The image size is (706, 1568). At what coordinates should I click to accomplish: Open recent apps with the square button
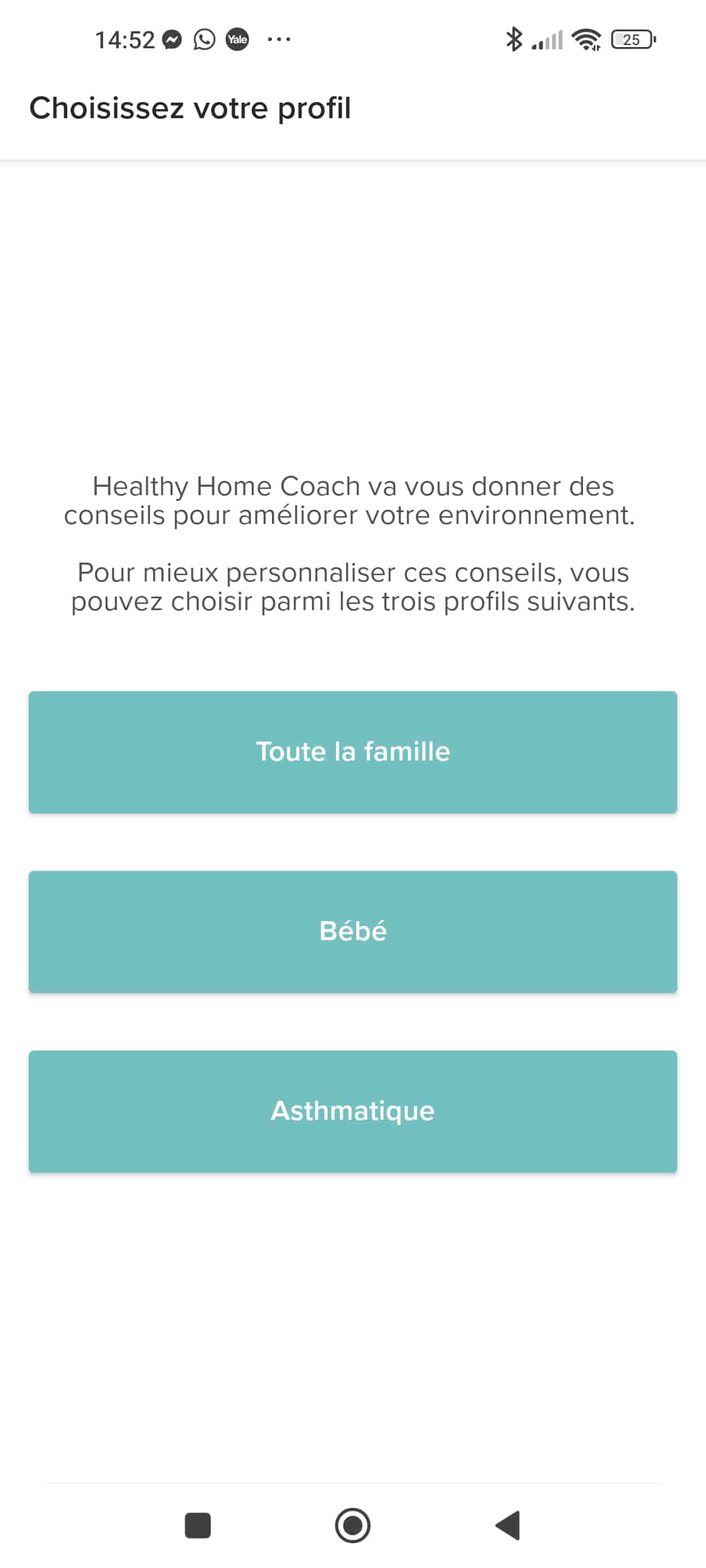[198, 1526]
